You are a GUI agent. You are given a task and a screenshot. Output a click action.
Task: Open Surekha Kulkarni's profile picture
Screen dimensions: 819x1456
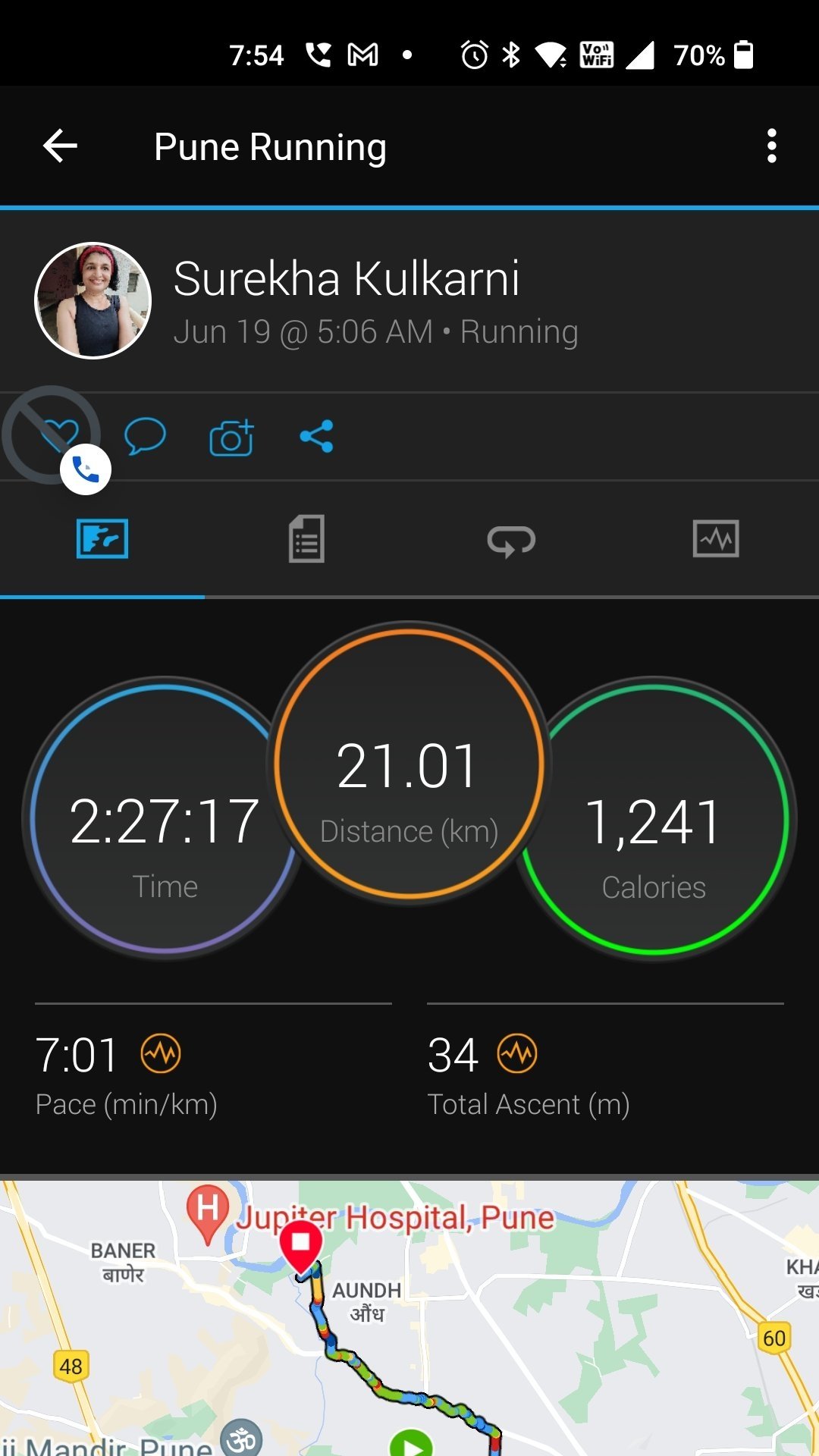[x=93, y=301]
